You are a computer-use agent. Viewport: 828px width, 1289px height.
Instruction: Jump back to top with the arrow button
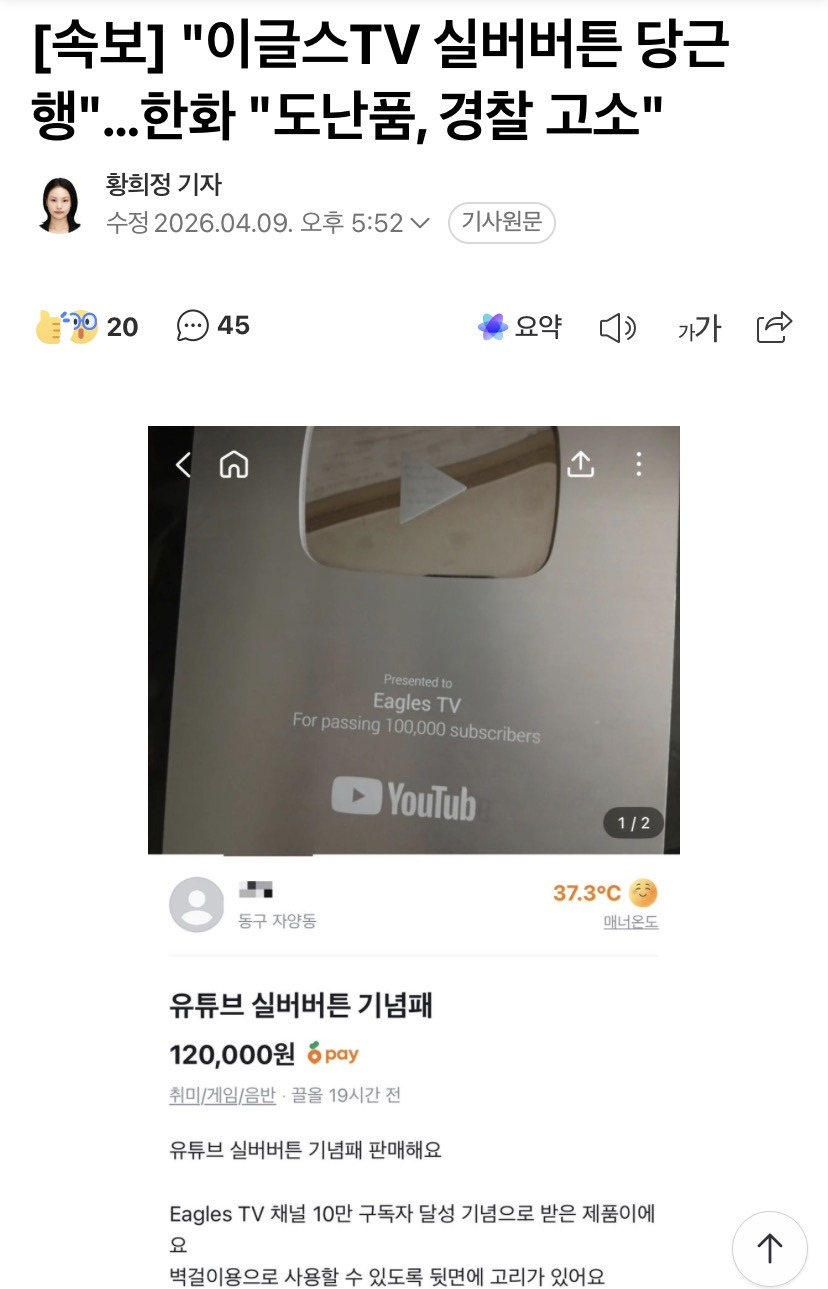(770, 1248)
